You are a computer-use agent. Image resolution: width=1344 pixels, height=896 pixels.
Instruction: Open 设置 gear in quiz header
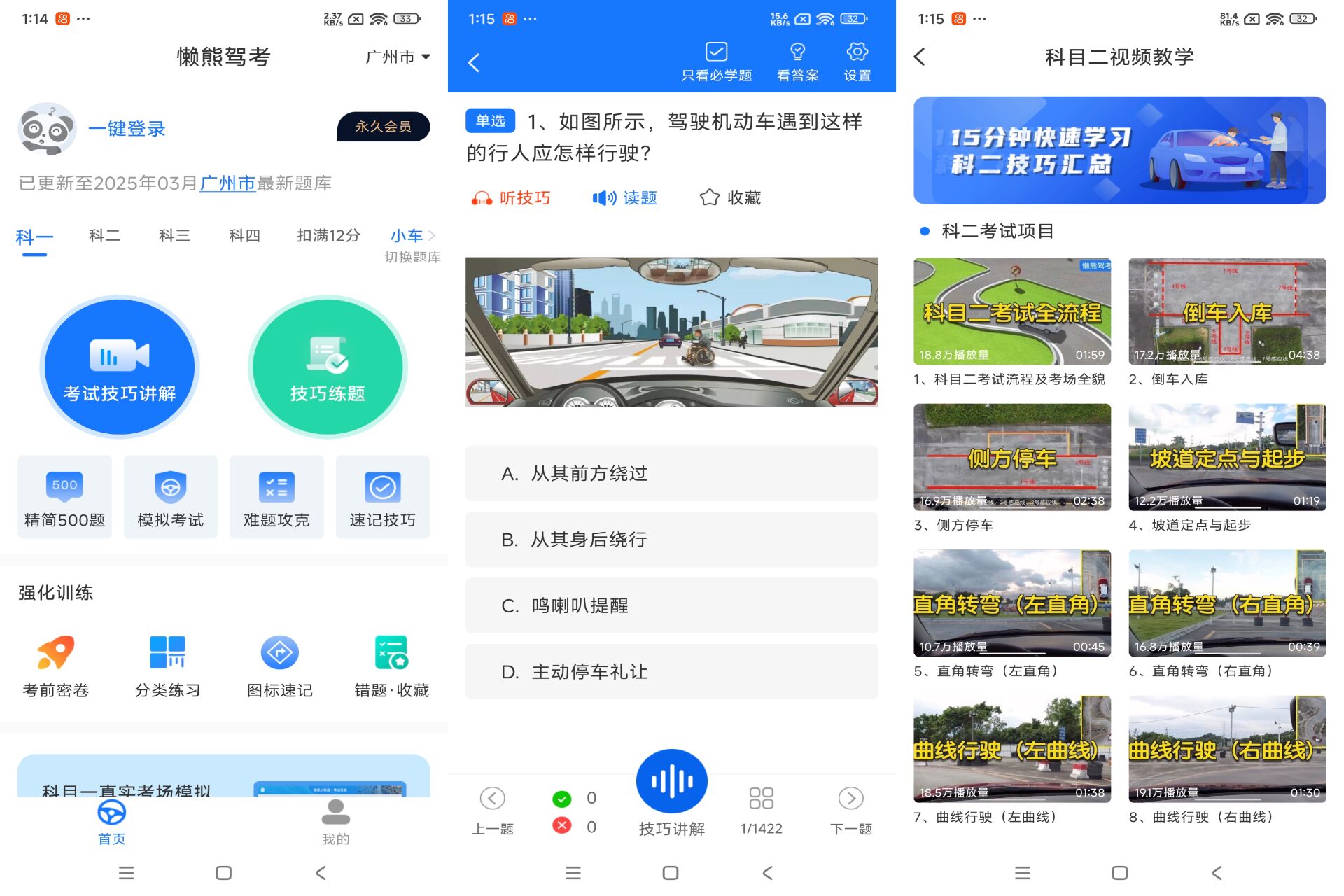point(857,62)
